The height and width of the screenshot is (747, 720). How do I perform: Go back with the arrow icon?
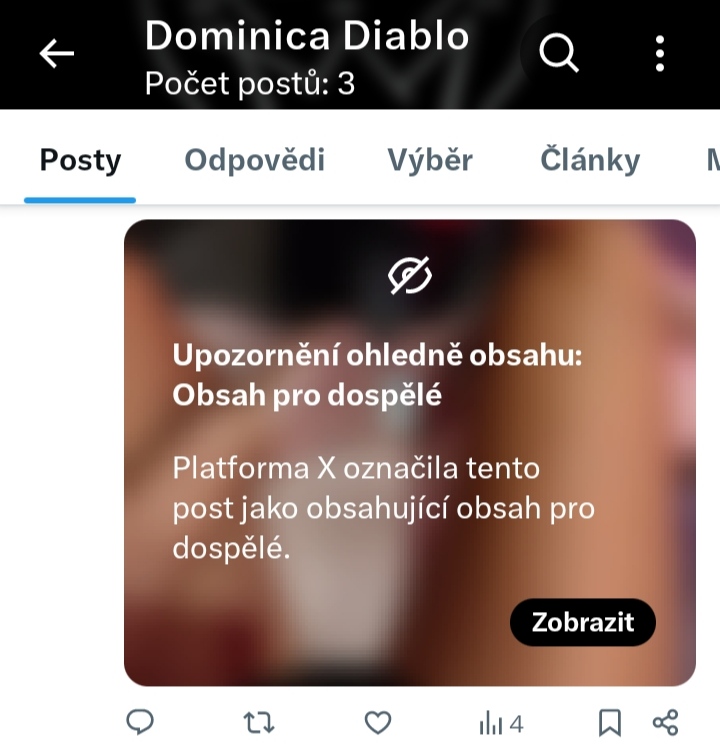[x=57, y=54]
